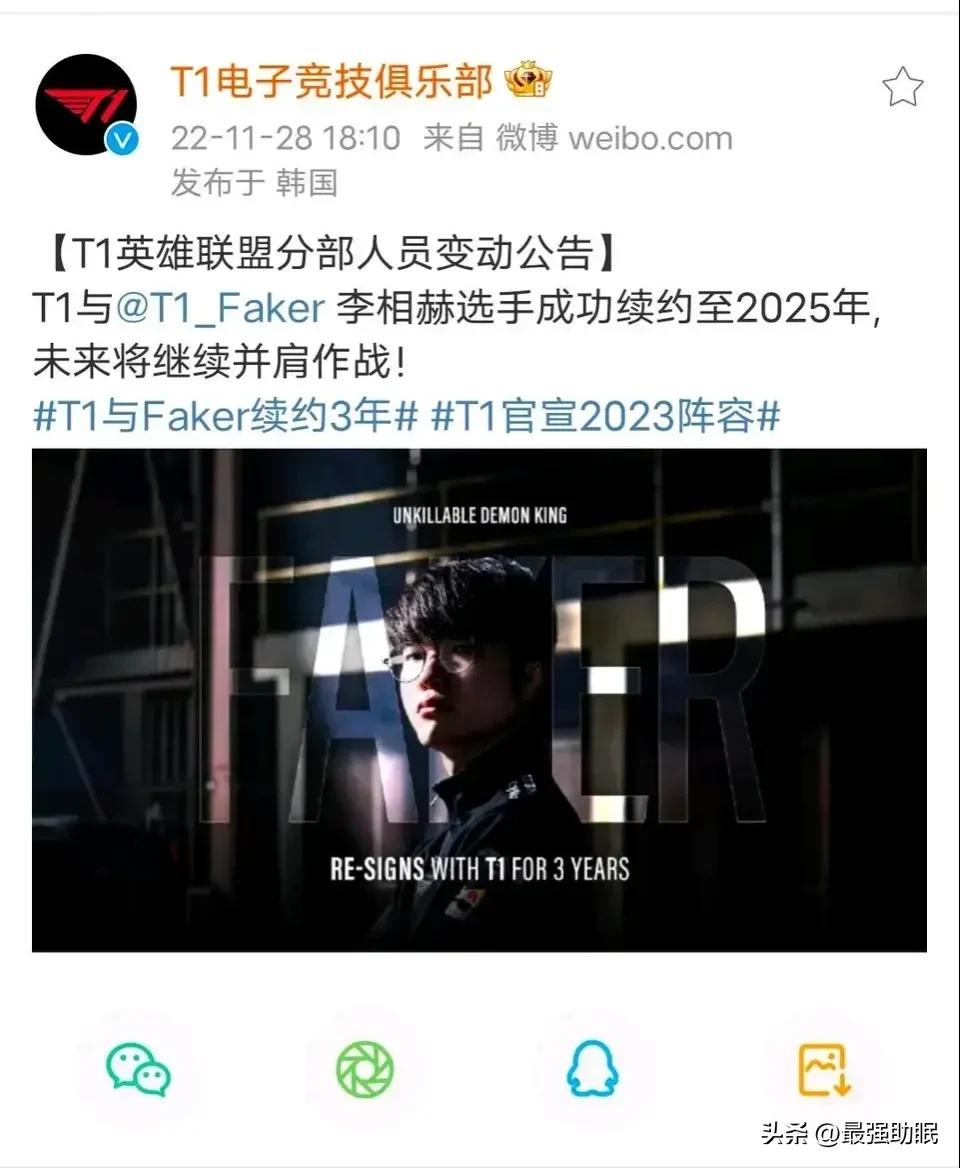
Task: Share to WeChat Moments
Action: [365, 1070]
